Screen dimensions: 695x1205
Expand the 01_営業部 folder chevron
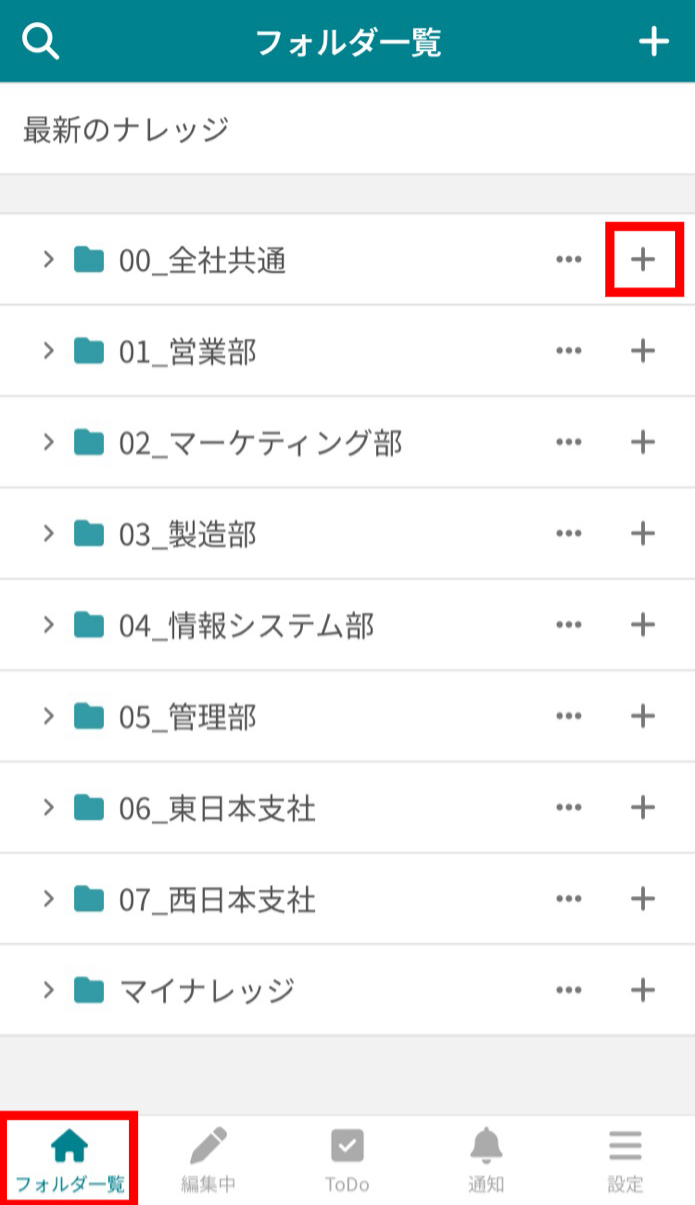[x=47, y=351]
